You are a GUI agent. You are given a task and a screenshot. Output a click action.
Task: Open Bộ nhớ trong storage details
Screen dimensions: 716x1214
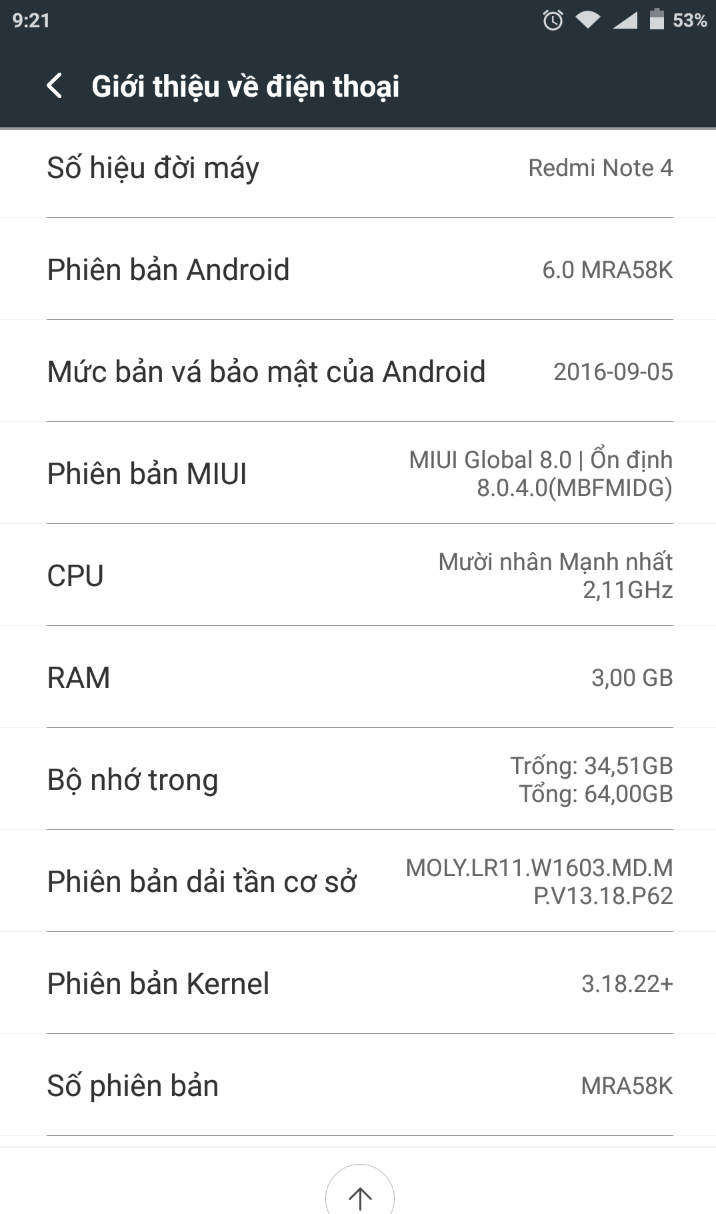358,780
